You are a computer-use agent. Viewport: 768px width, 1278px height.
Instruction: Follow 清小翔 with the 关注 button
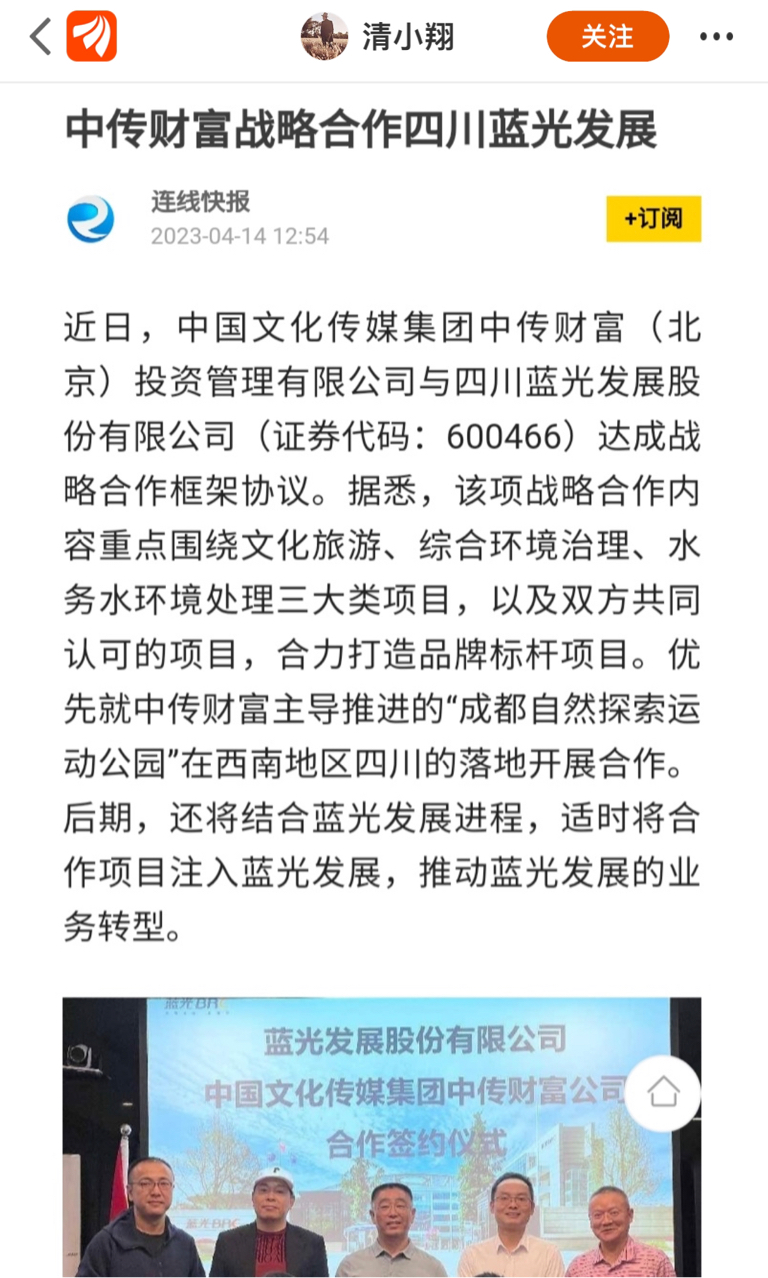tap(607, 37)
